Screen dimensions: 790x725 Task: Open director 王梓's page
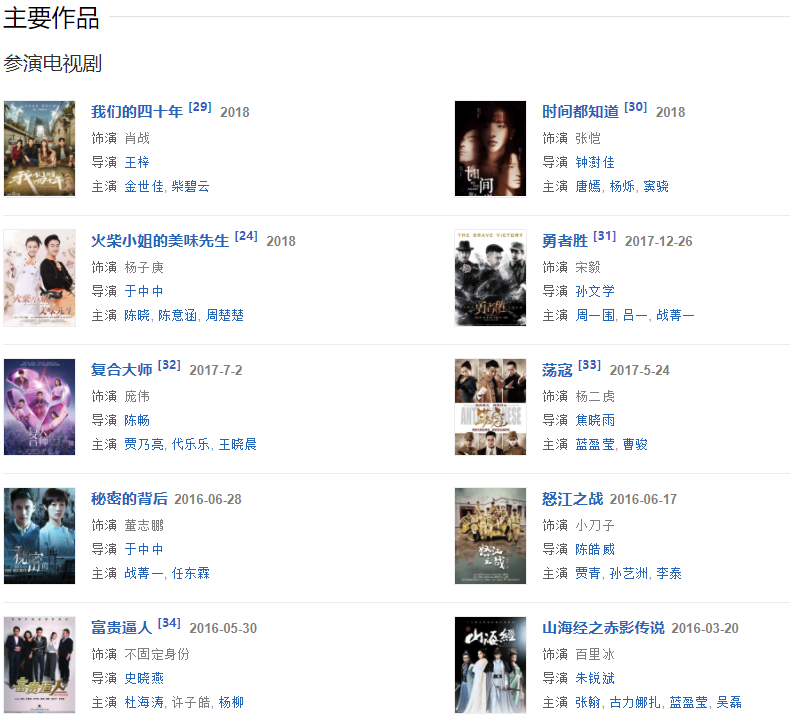137,162
